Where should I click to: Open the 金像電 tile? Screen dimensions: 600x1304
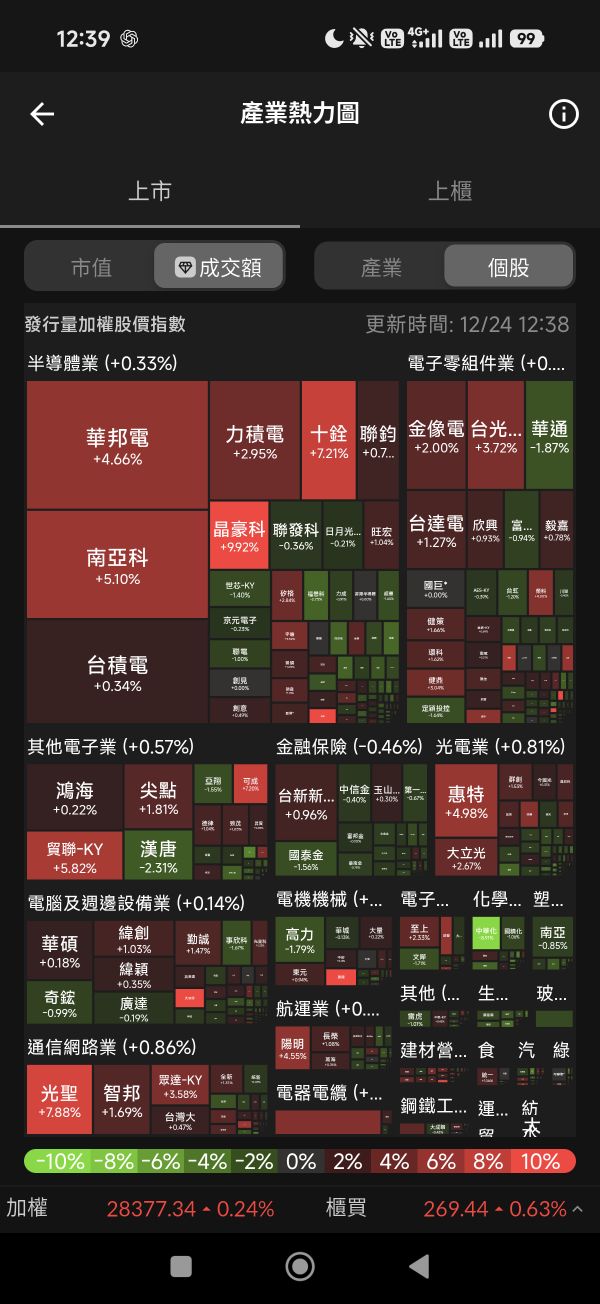pyautogui.click(x=436, y=435)
